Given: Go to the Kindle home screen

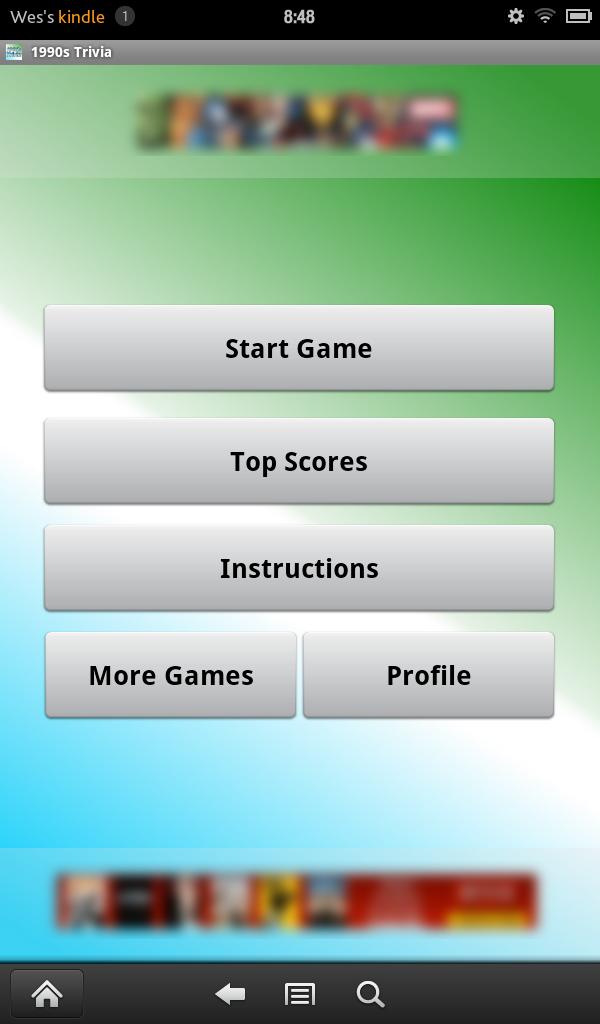Looking at the screenshot, I should pos(47,993).
